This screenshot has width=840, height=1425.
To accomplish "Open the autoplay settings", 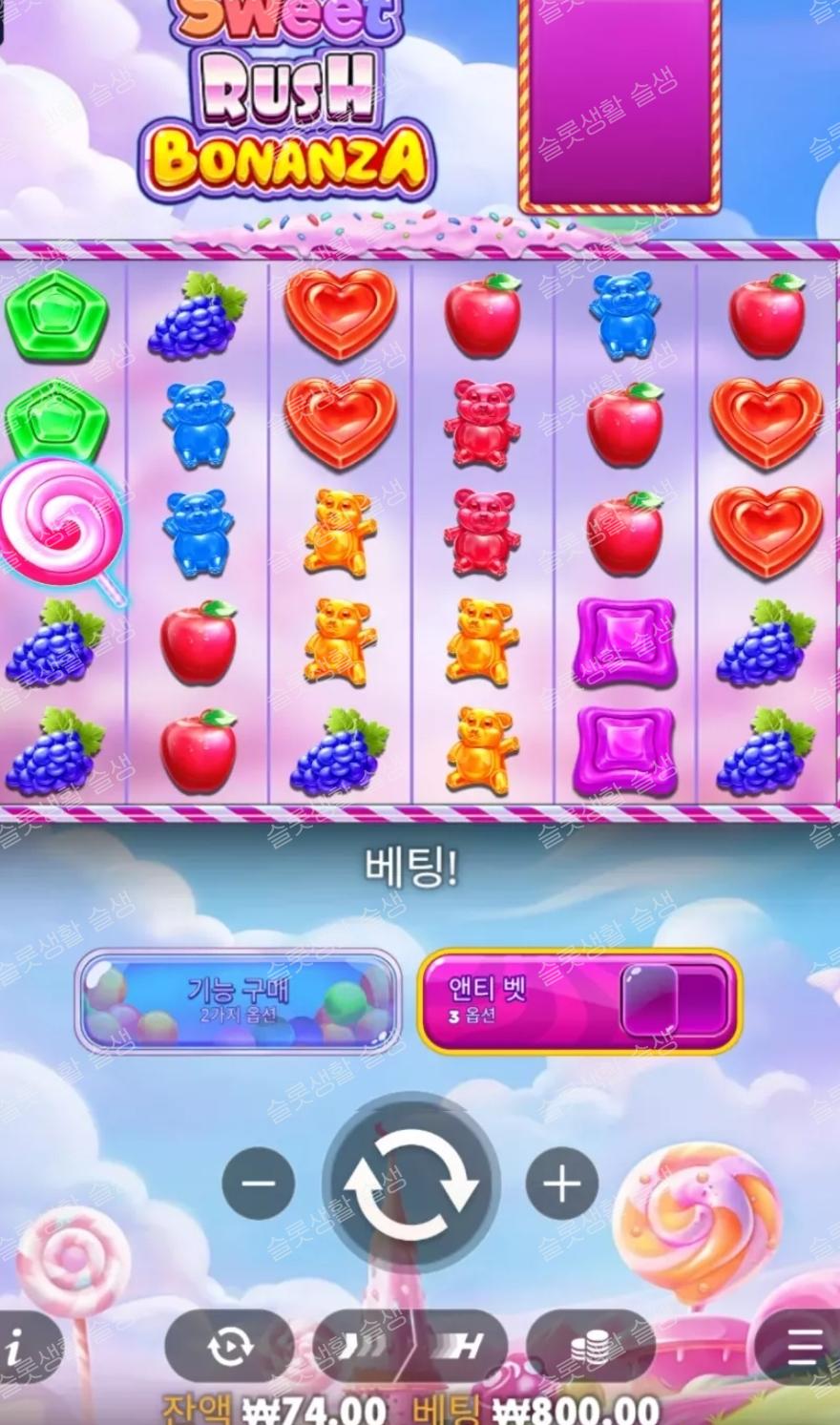I will 229,1347.
